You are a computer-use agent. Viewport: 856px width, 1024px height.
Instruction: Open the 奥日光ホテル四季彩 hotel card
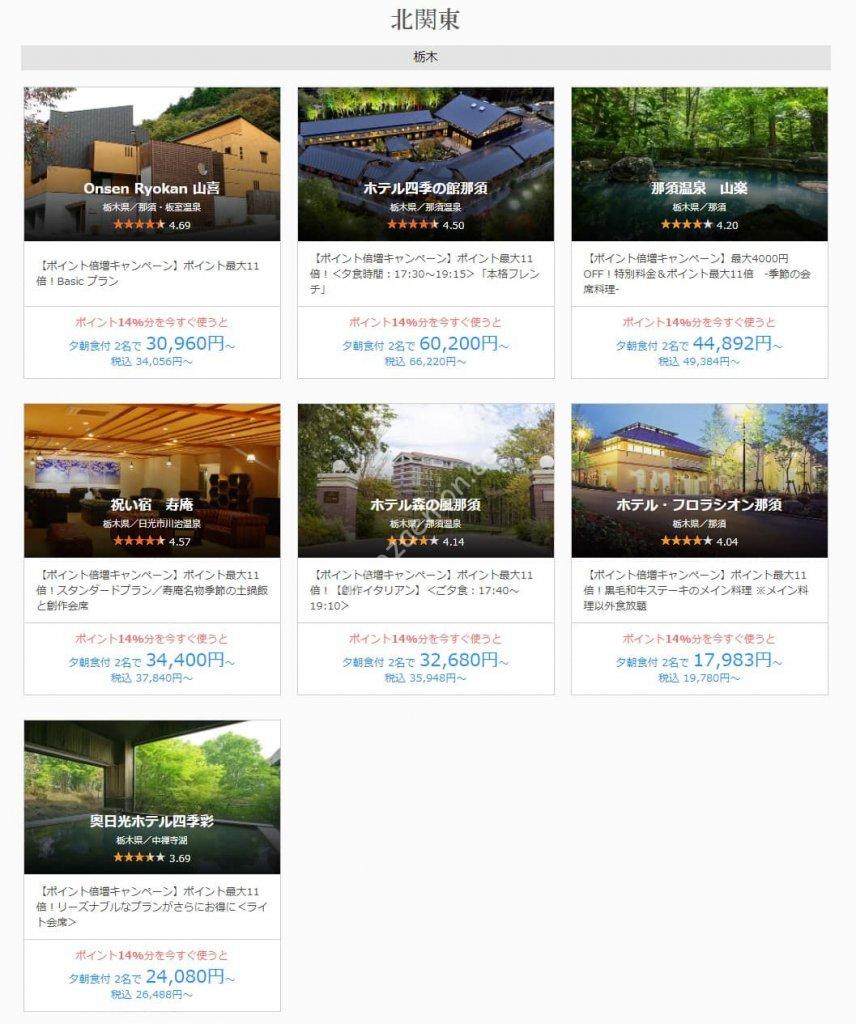click(x=152, y=797)
